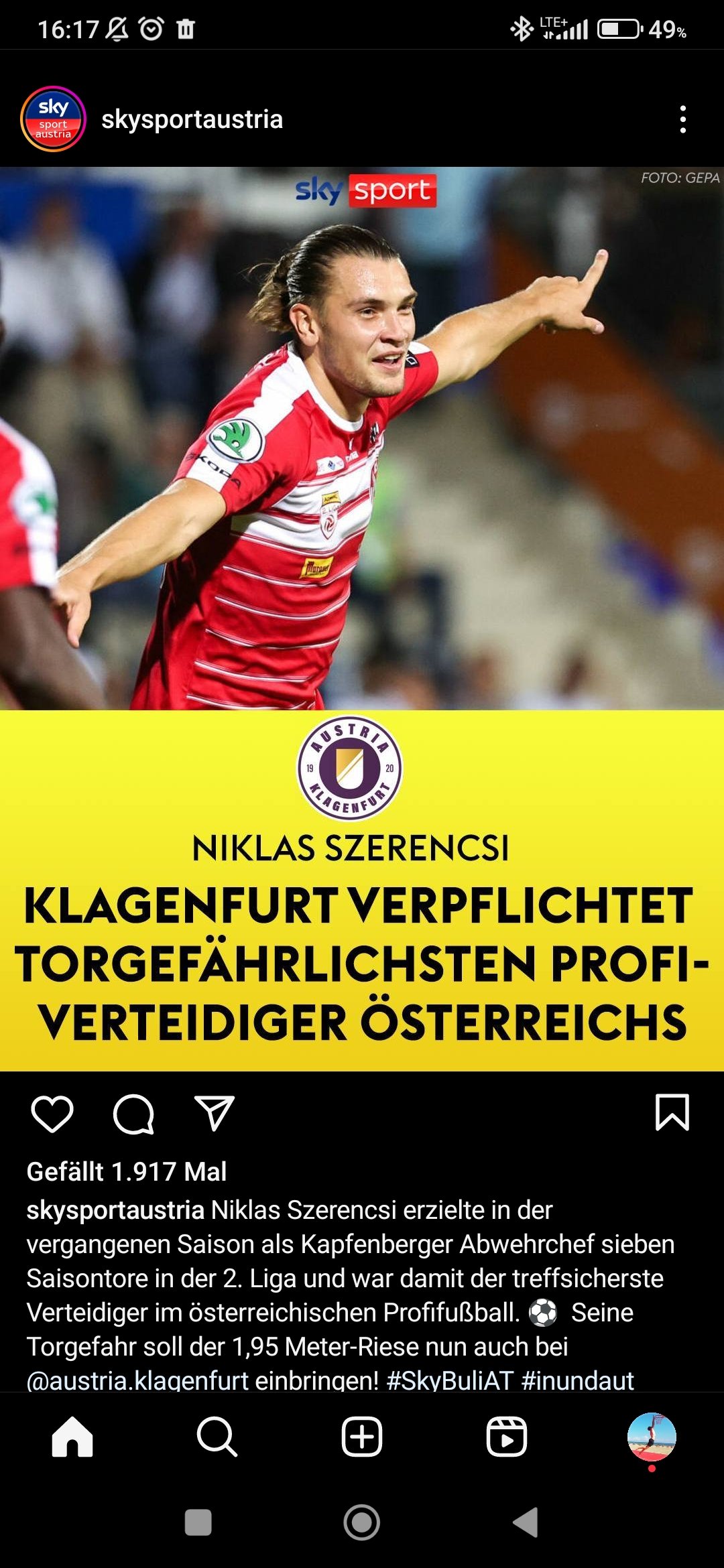
Task: Create a new post with the plus tab
Action: click(362, 1437)
